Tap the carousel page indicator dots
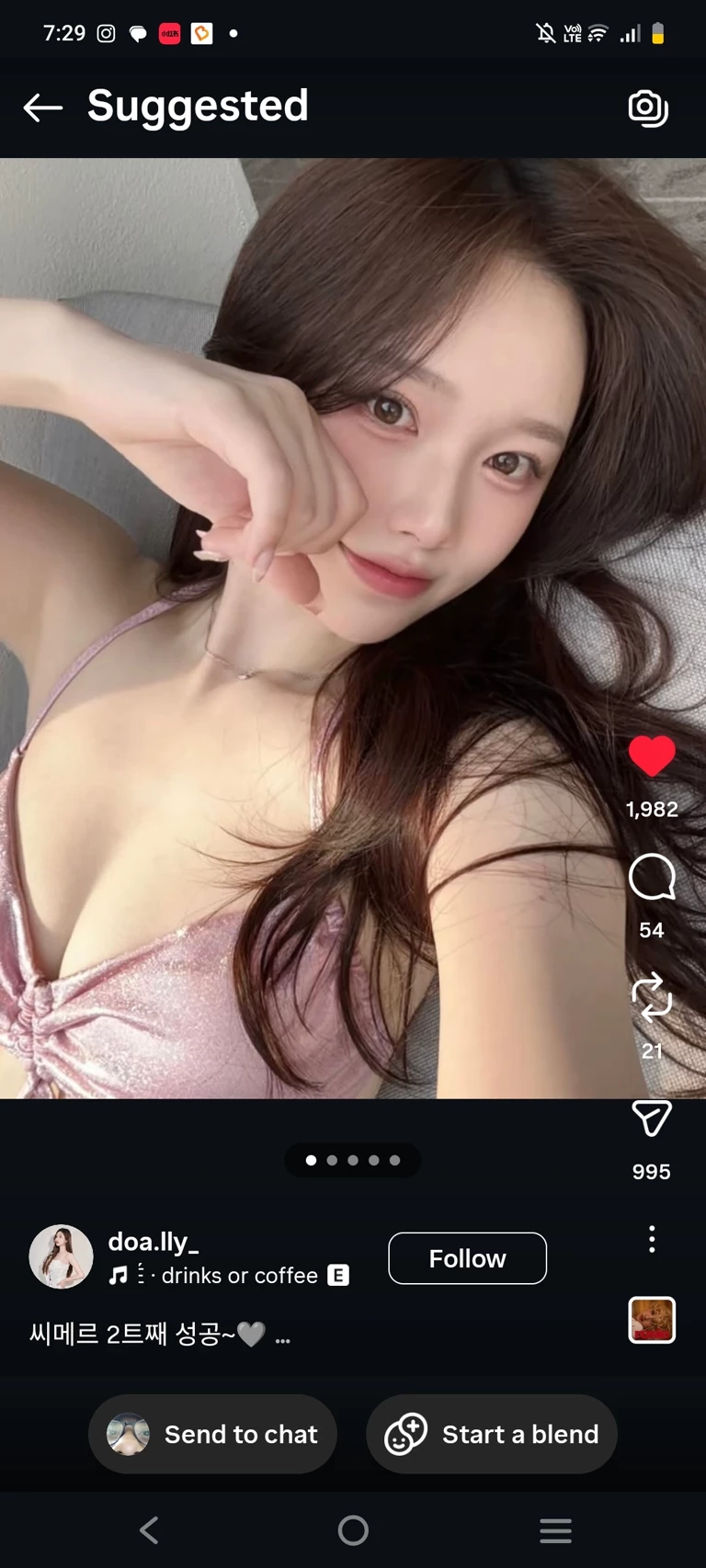The image size is (706, 1568). click(x=353, y=1160)
